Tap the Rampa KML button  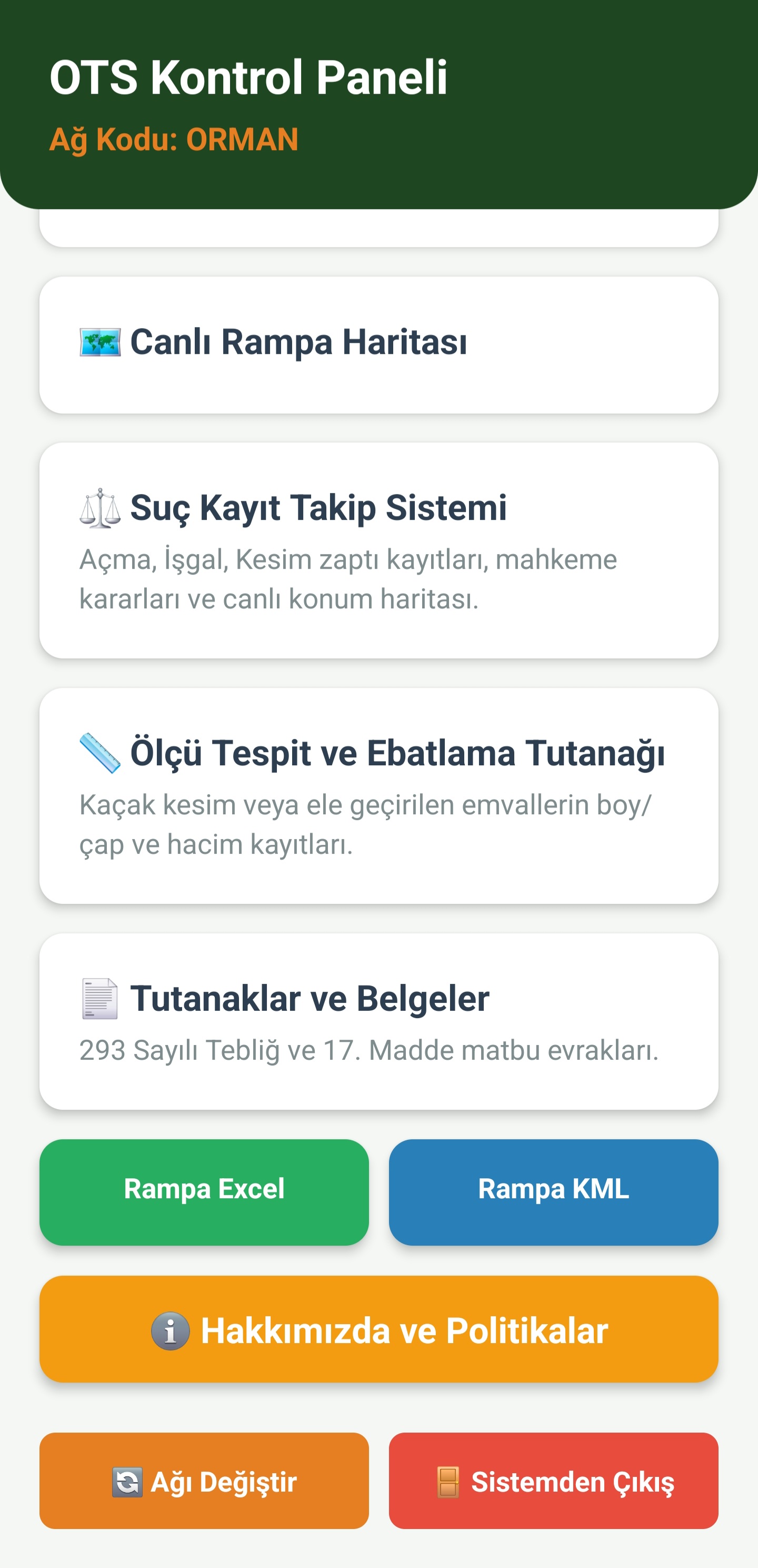[554, 1192]
